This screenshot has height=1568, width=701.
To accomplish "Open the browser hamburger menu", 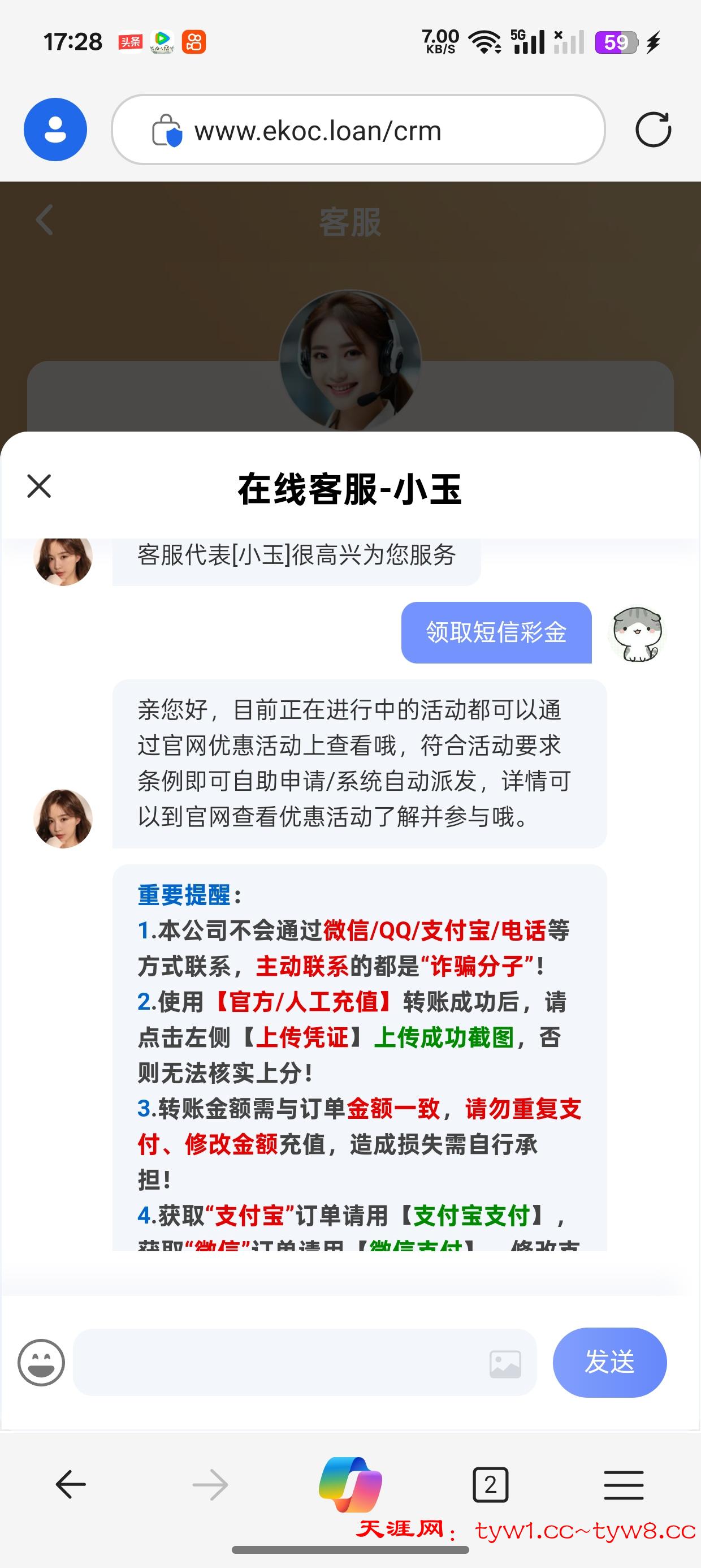I will pos(624,1485).
